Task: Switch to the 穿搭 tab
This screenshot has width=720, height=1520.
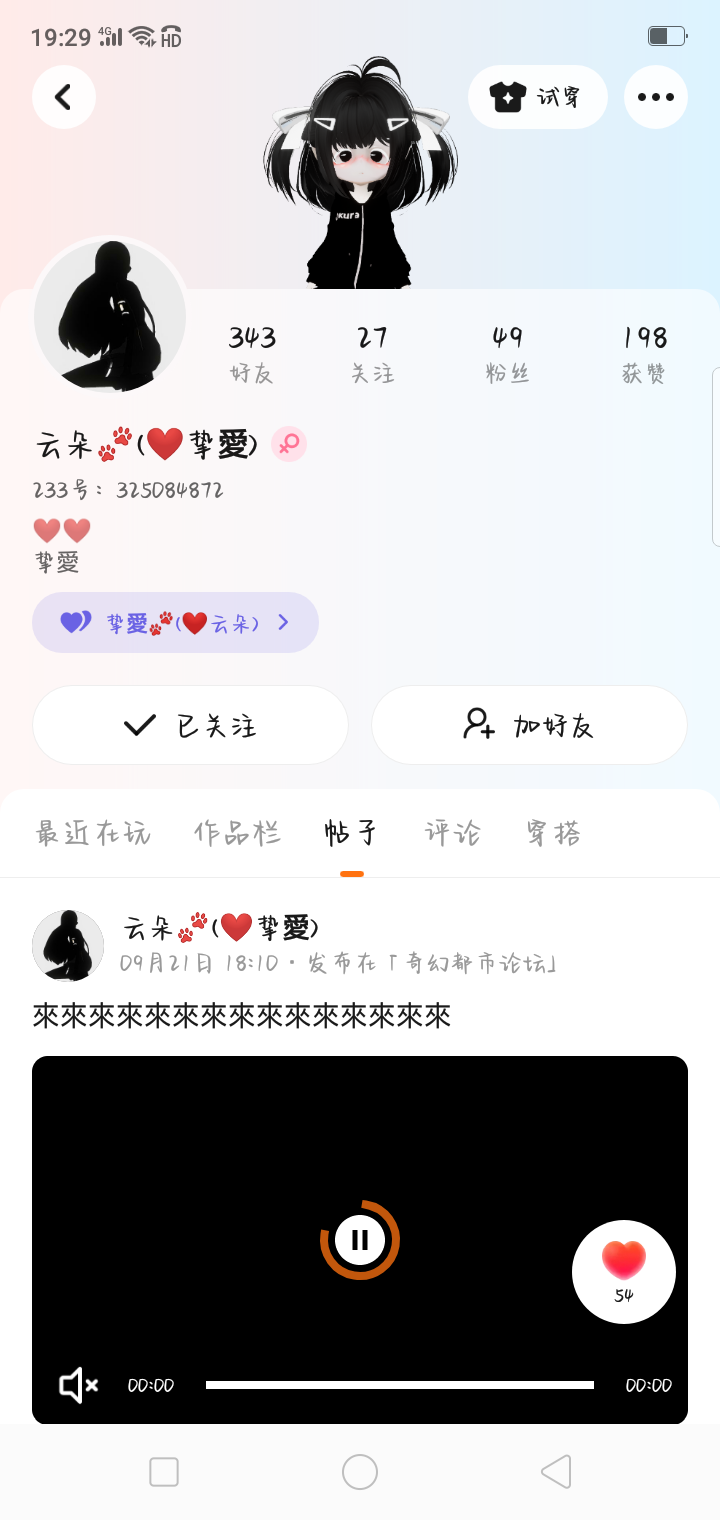Action: (x=553, y=833)
